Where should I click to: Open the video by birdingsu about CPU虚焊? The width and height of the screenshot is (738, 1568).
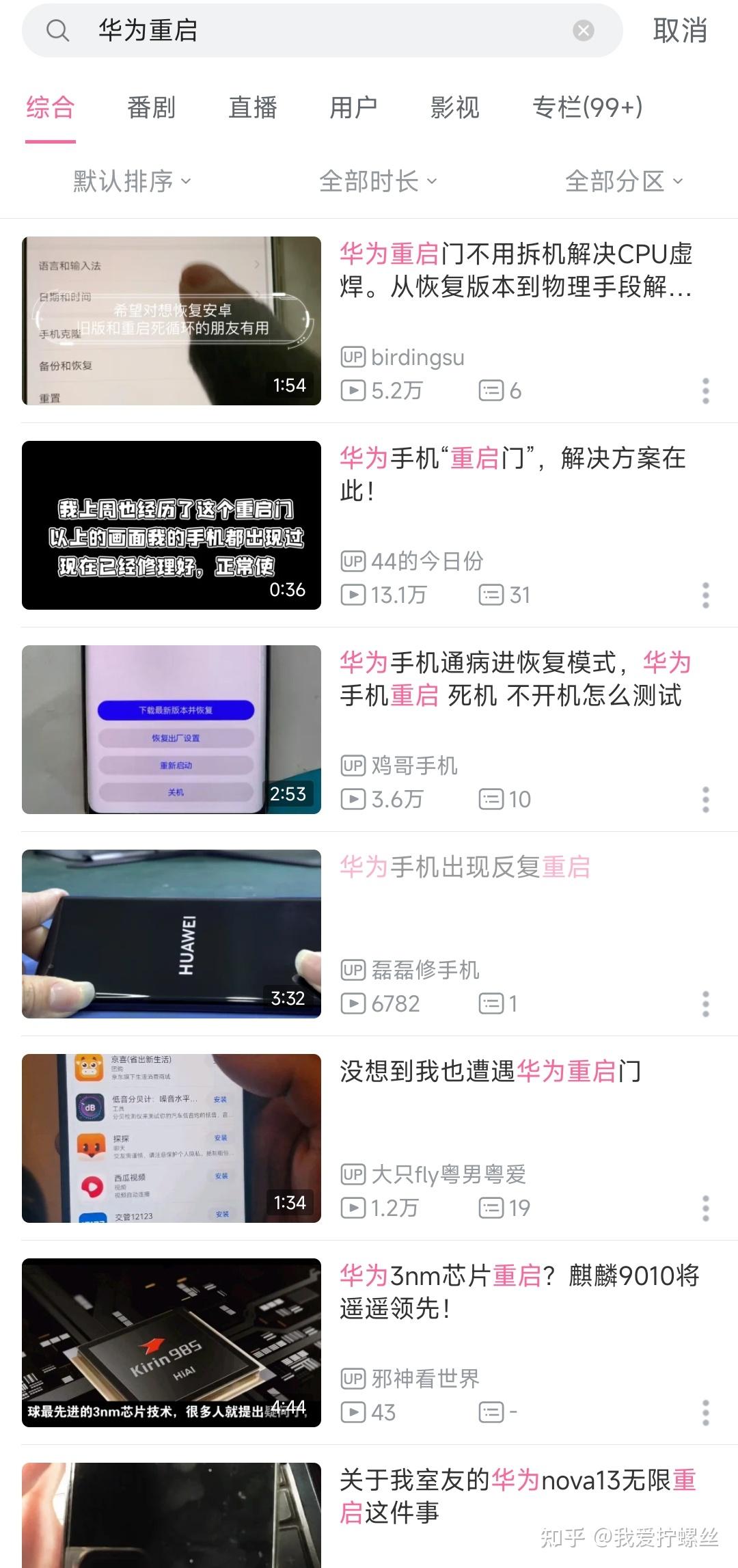coord(515,271)
